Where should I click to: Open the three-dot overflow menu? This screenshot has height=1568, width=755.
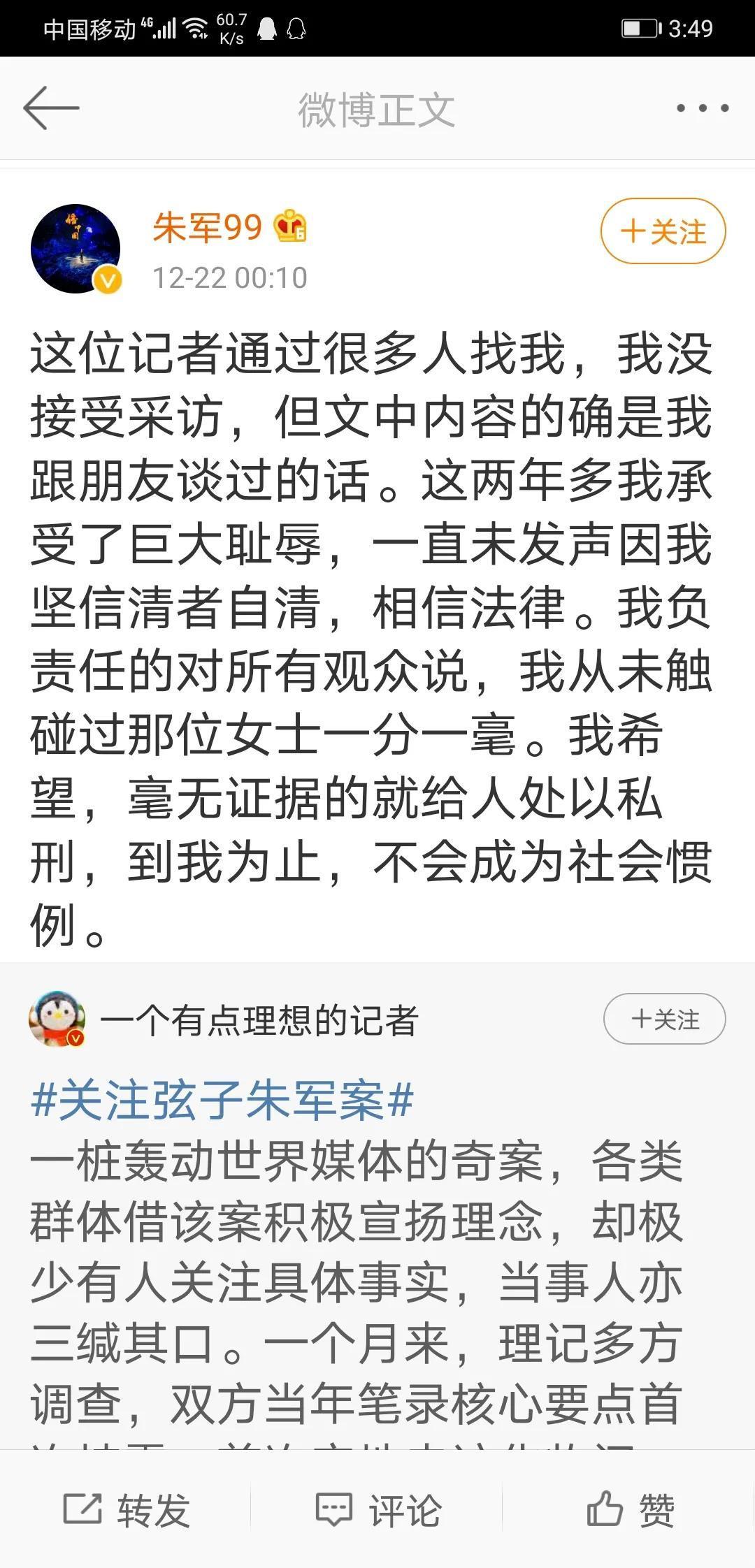point(703,108)
